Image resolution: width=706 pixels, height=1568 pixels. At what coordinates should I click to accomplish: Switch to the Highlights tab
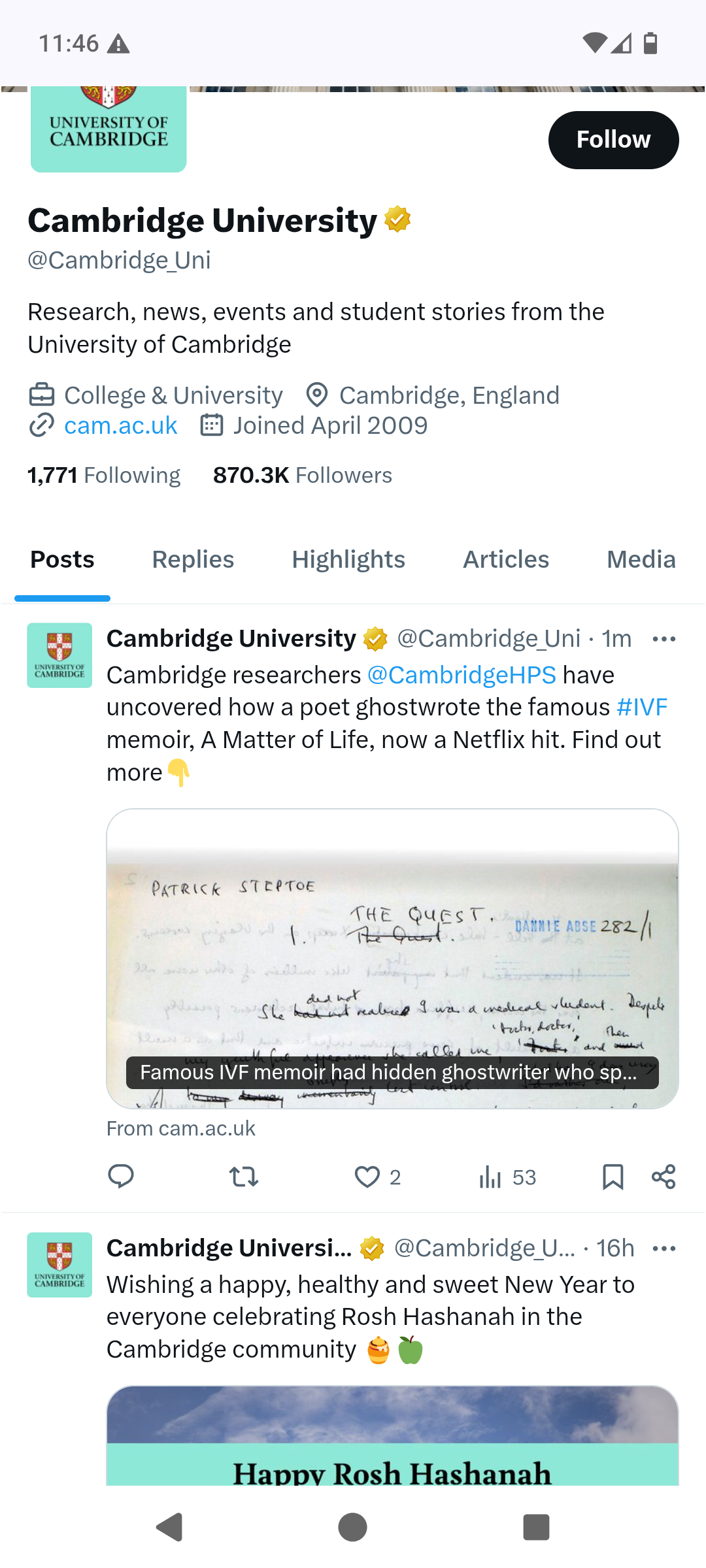pos(348,560)
